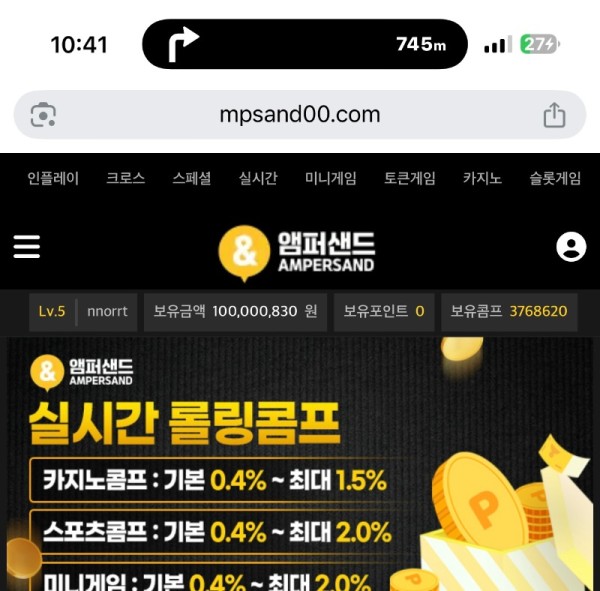The image size is (600, 591).
Task: Select the 슬롯게임 tab
Action: pyautogui.click(x=555, y=178)
